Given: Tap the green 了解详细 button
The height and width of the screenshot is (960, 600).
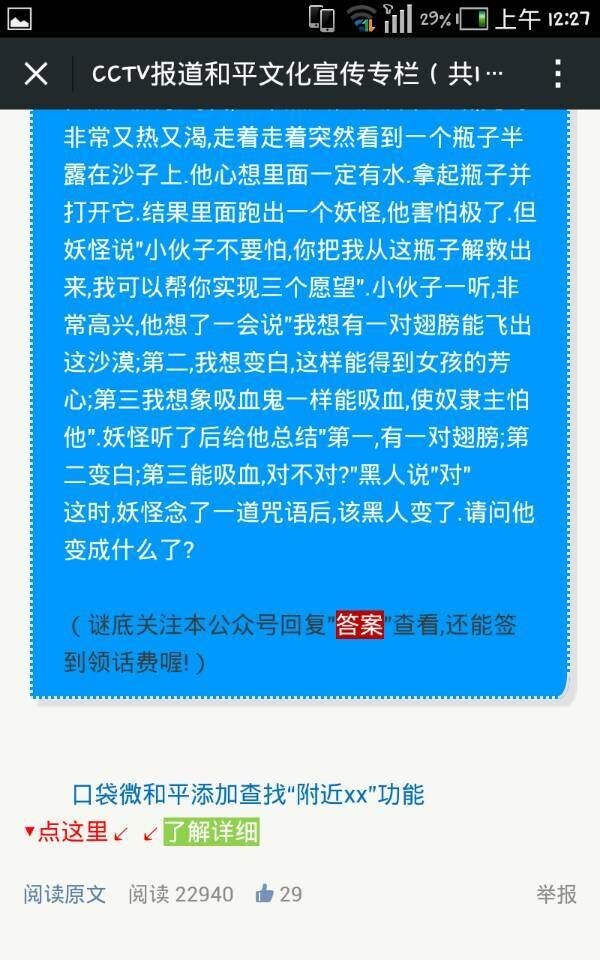Looking at the screenshot, I should tap(211, 831).
